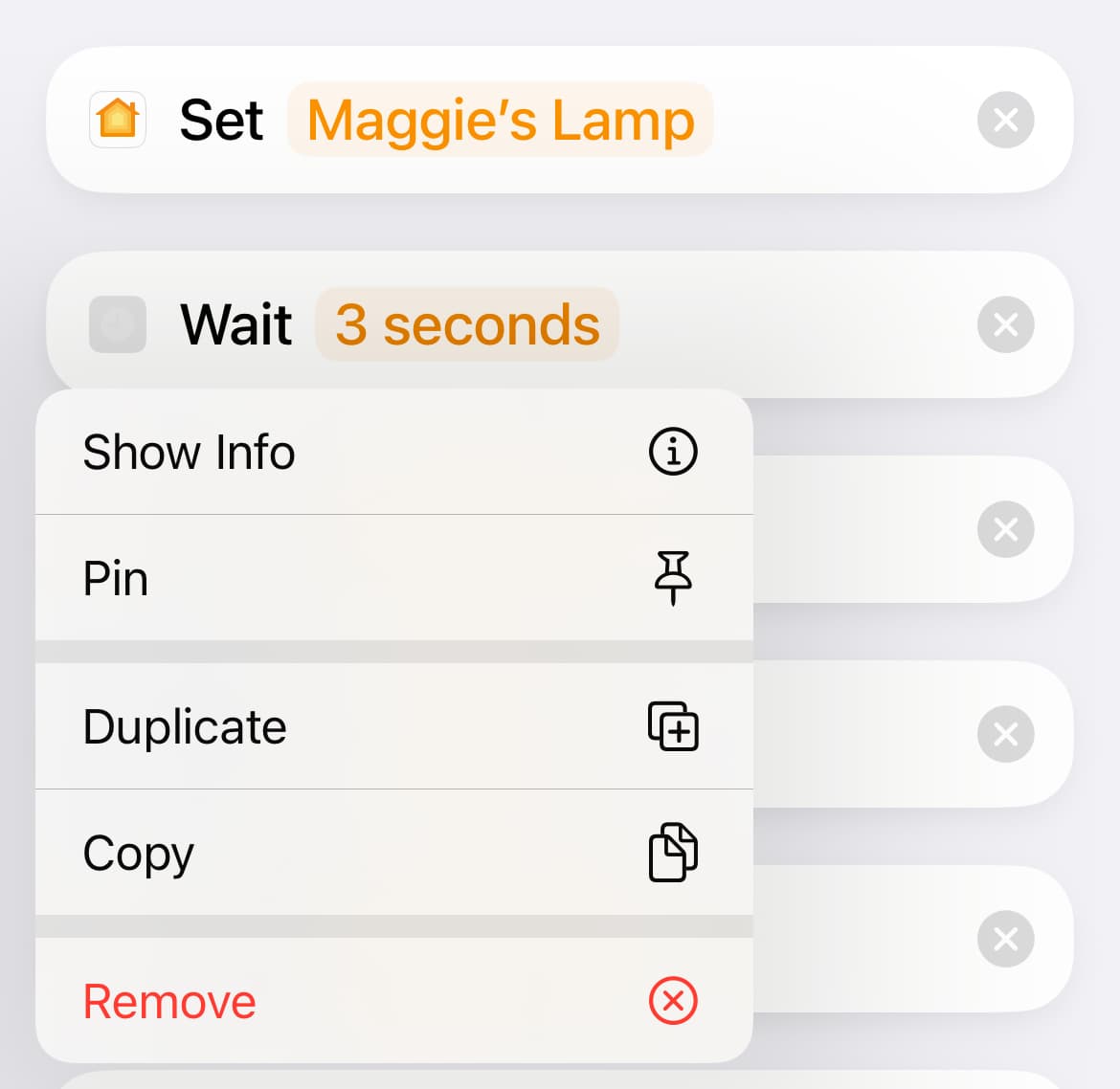Pin the Wait action
The width and height of the screenshot is (1120, 1089).
[393, 578]
